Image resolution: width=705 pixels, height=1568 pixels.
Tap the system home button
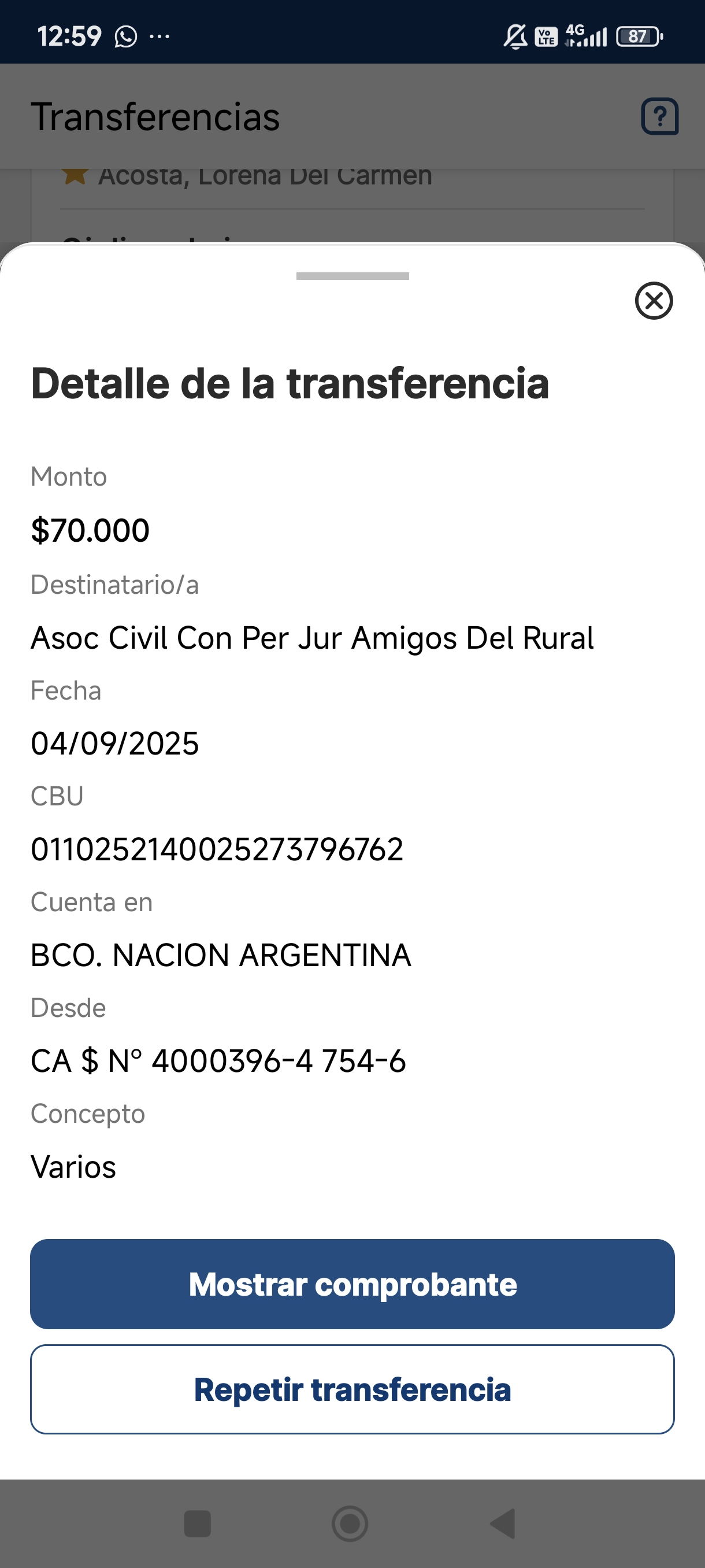(350, 1523)
